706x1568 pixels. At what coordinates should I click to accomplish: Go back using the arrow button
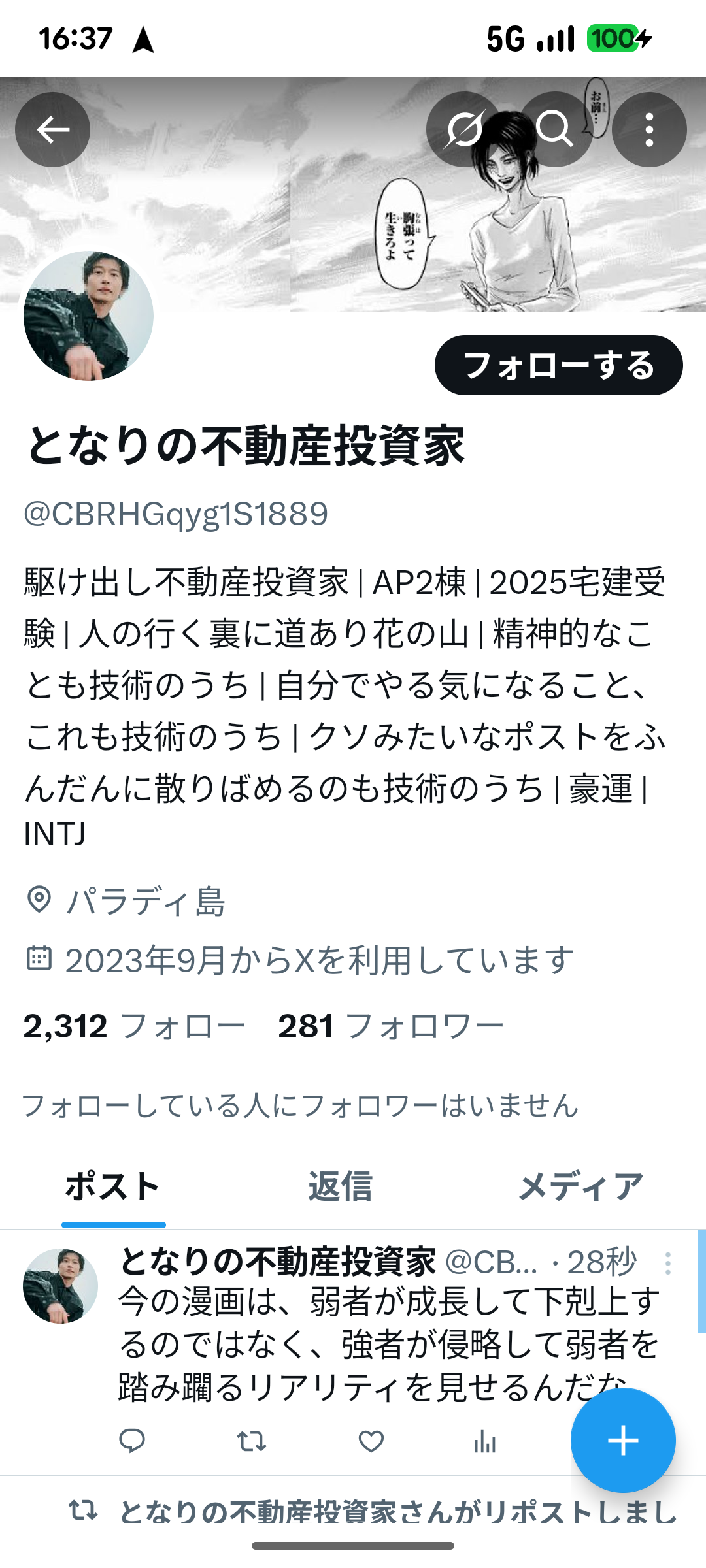(52, 130)
